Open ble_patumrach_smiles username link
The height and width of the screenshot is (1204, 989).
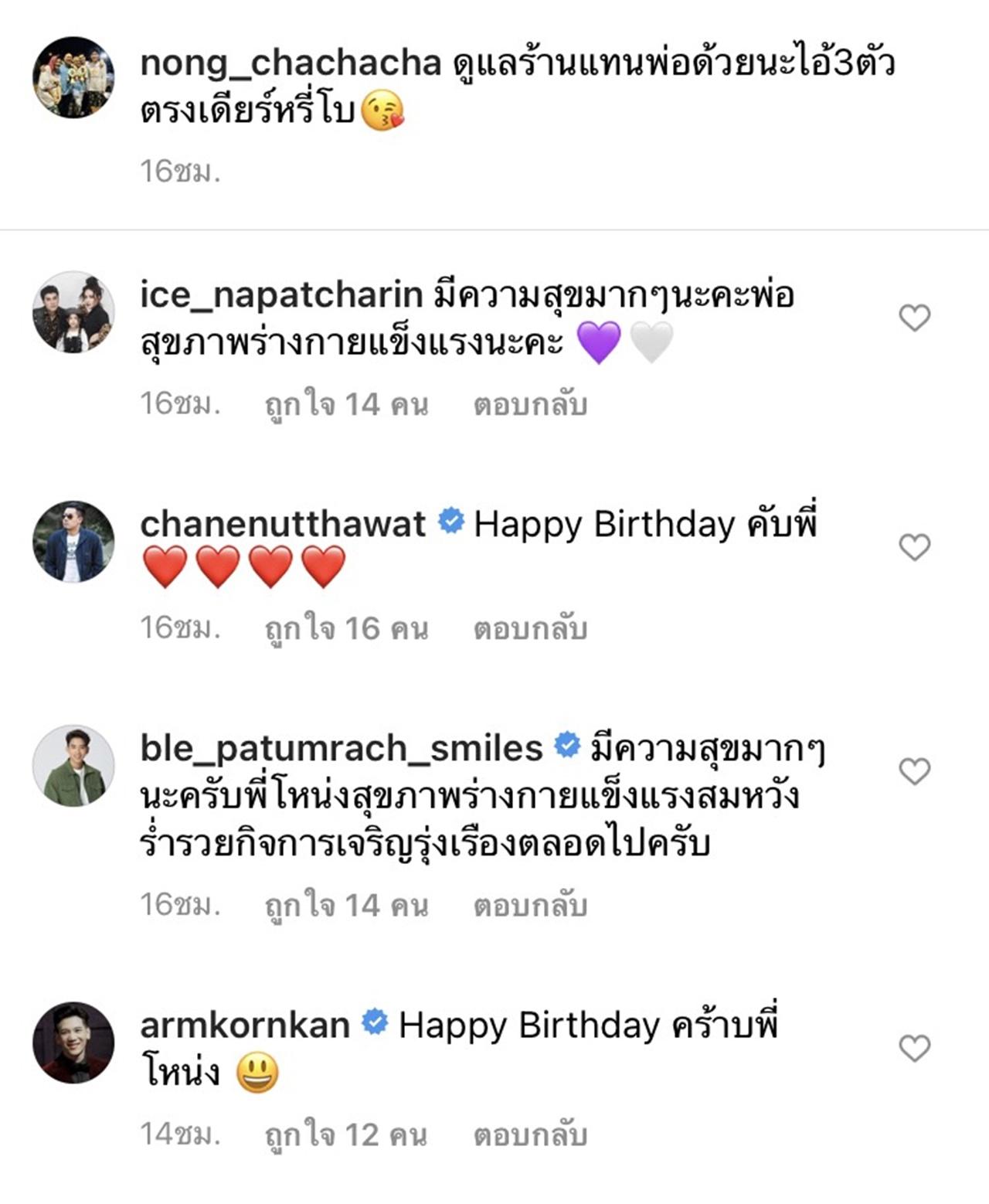[342, 748]
